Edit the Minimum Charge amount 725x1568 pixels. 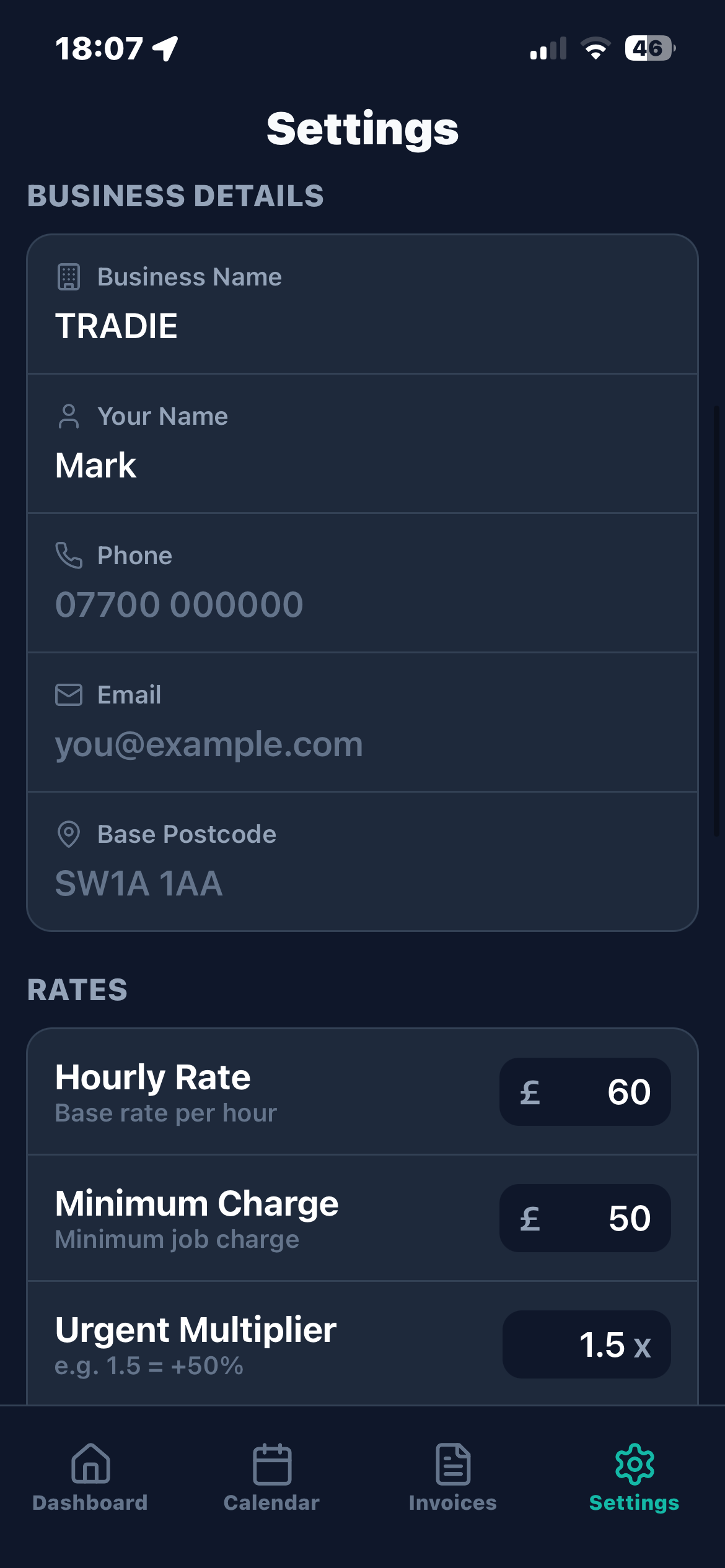pos(585,1218)
